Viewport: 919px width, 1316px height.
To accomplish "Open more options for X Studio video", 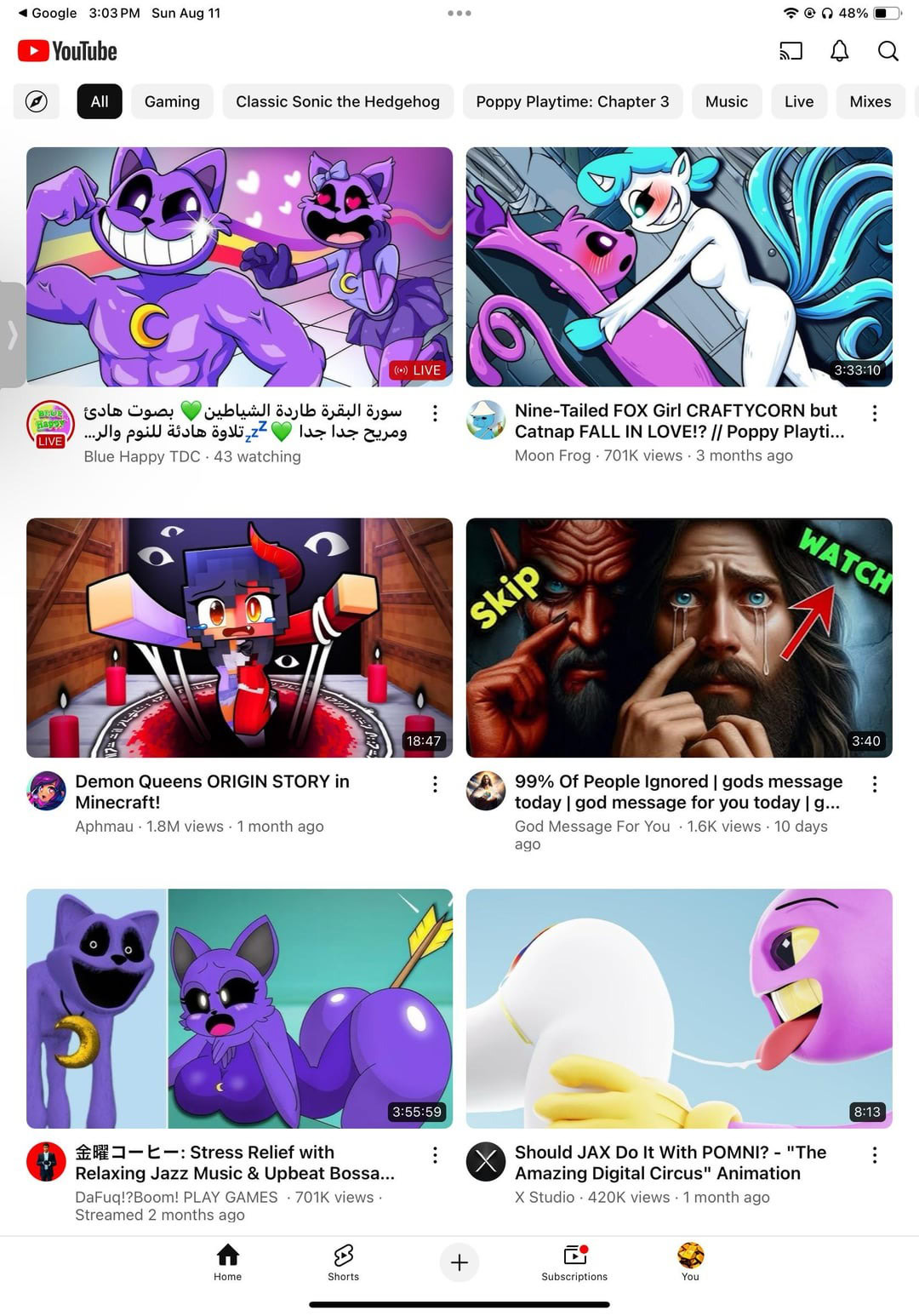I will pos(874,1155).
